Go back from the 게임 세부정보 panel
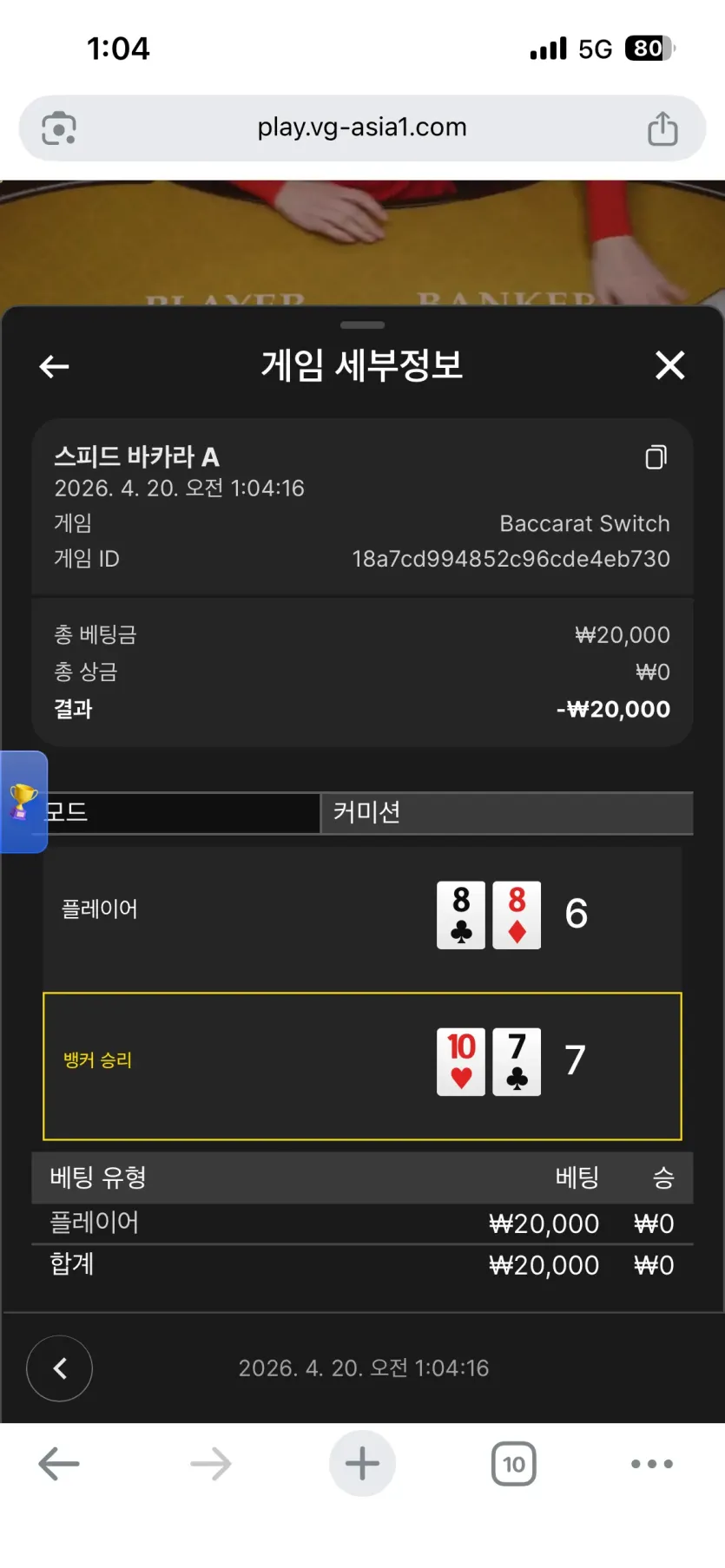 point(54,366)
